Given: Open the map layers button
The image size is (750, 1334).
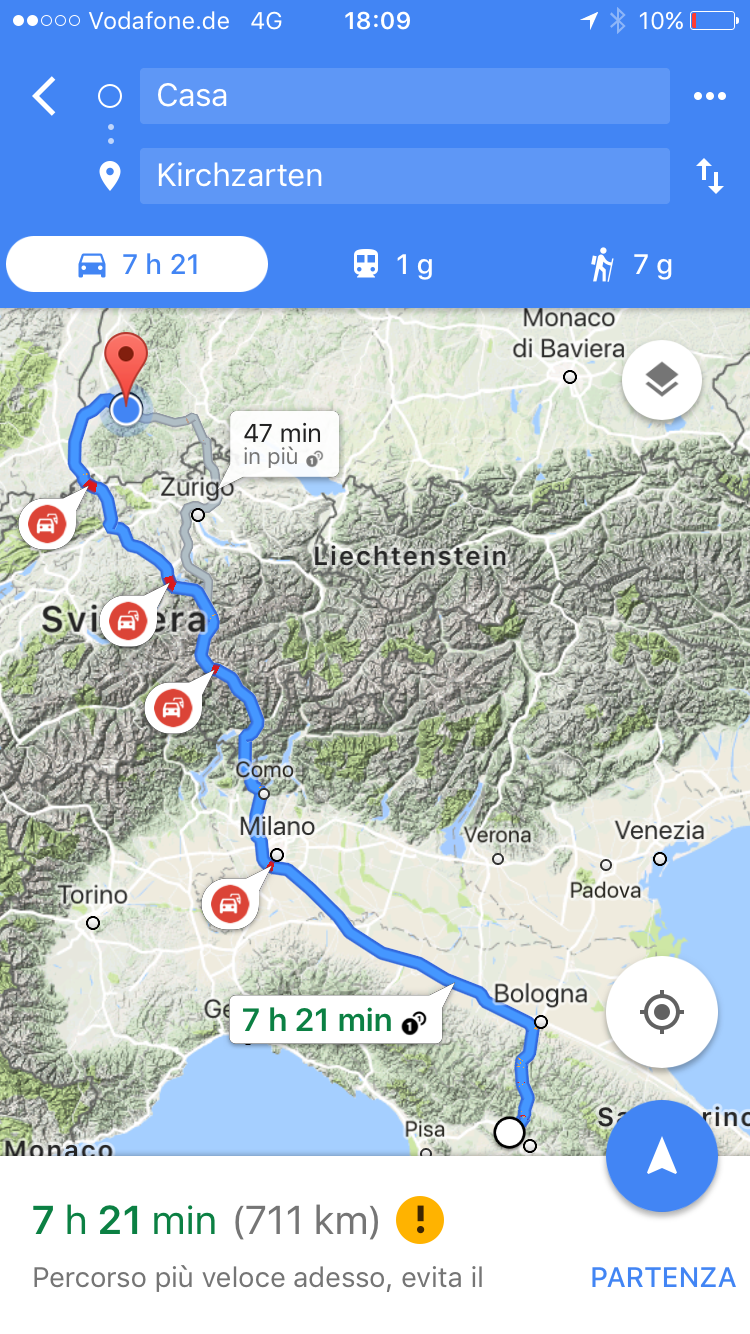Looking at the screenshot, I should click(662, 379).
